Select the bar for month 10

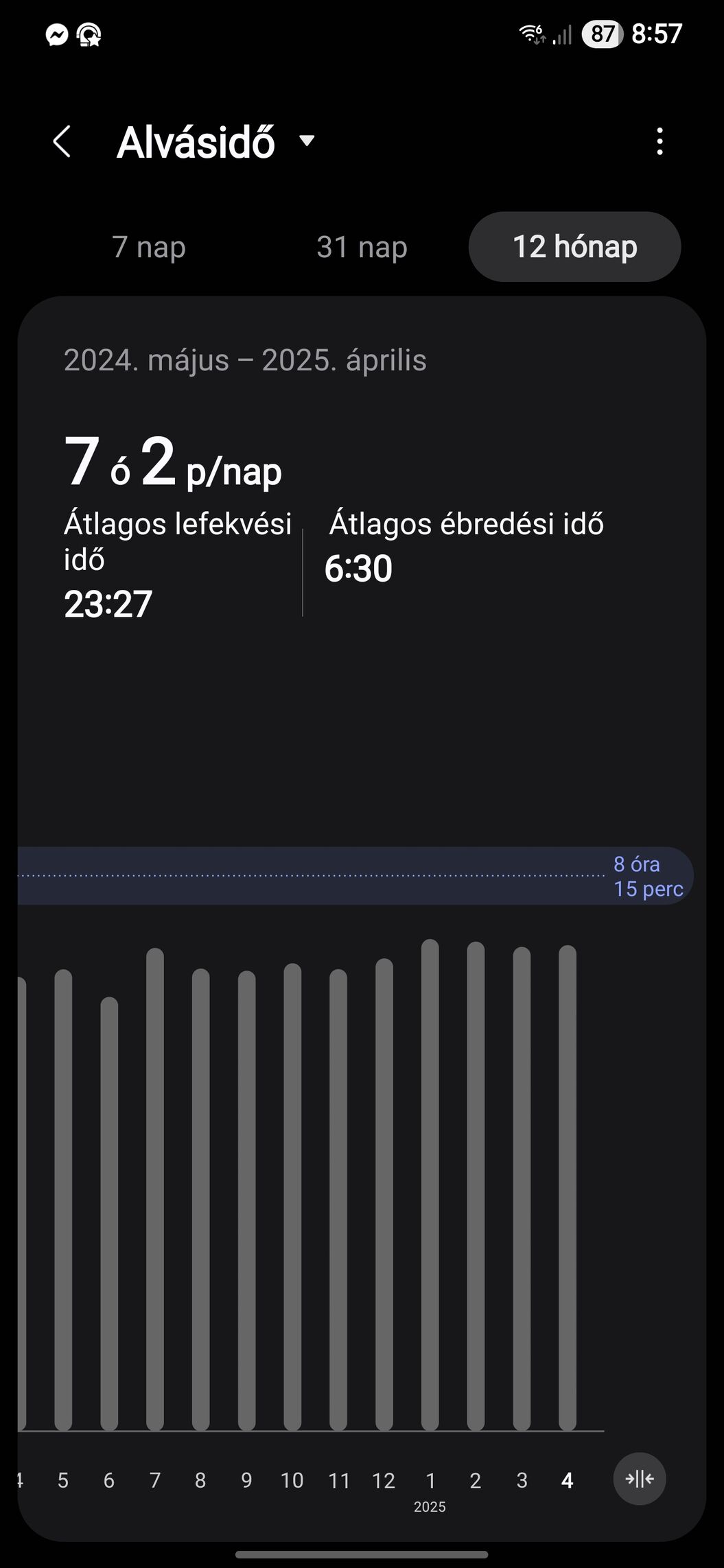(x=292, y=1196)
